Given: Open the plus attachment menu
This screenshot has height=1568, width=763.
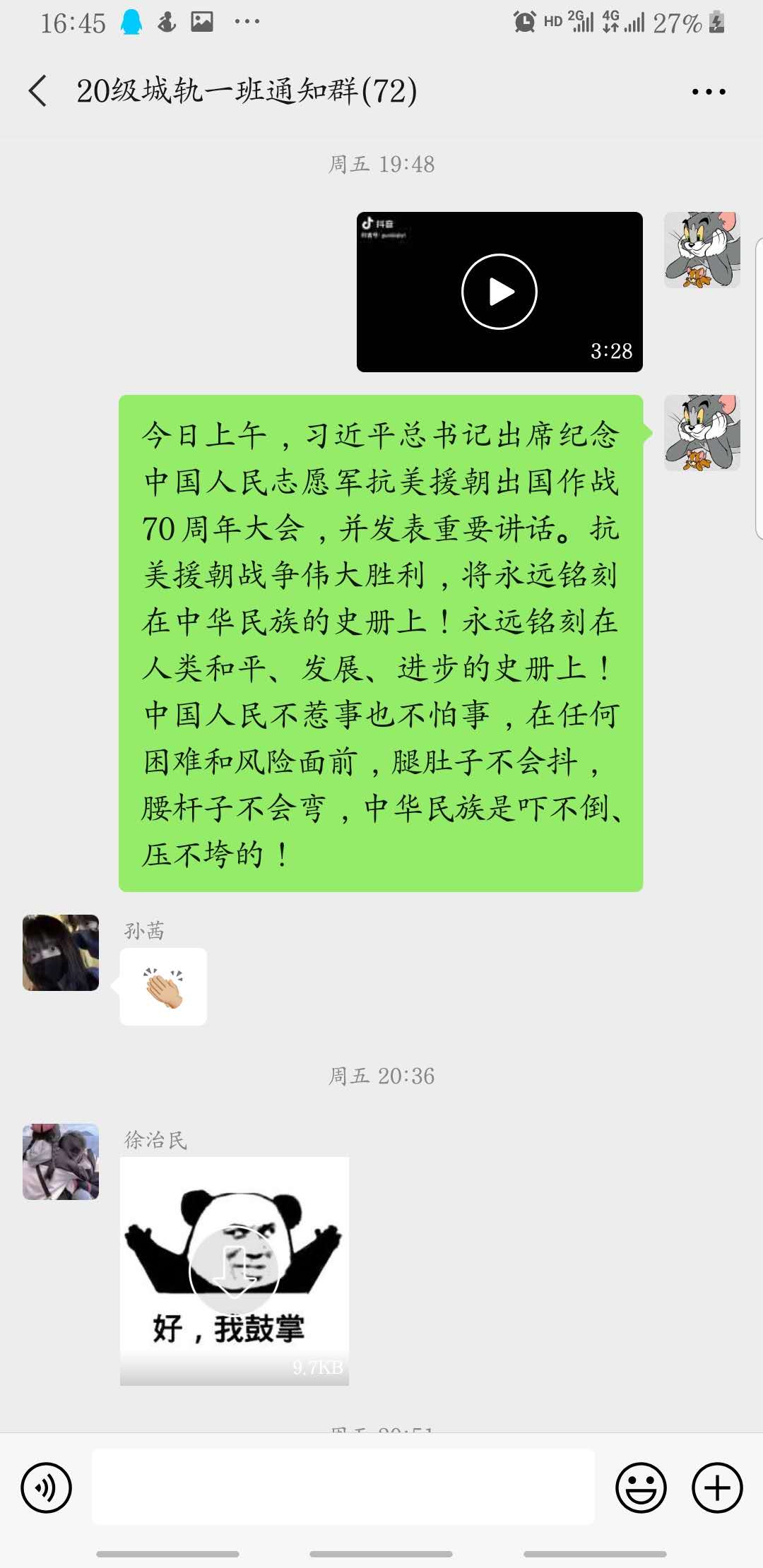Looking at the screenshot, I should pos(717,1487).
